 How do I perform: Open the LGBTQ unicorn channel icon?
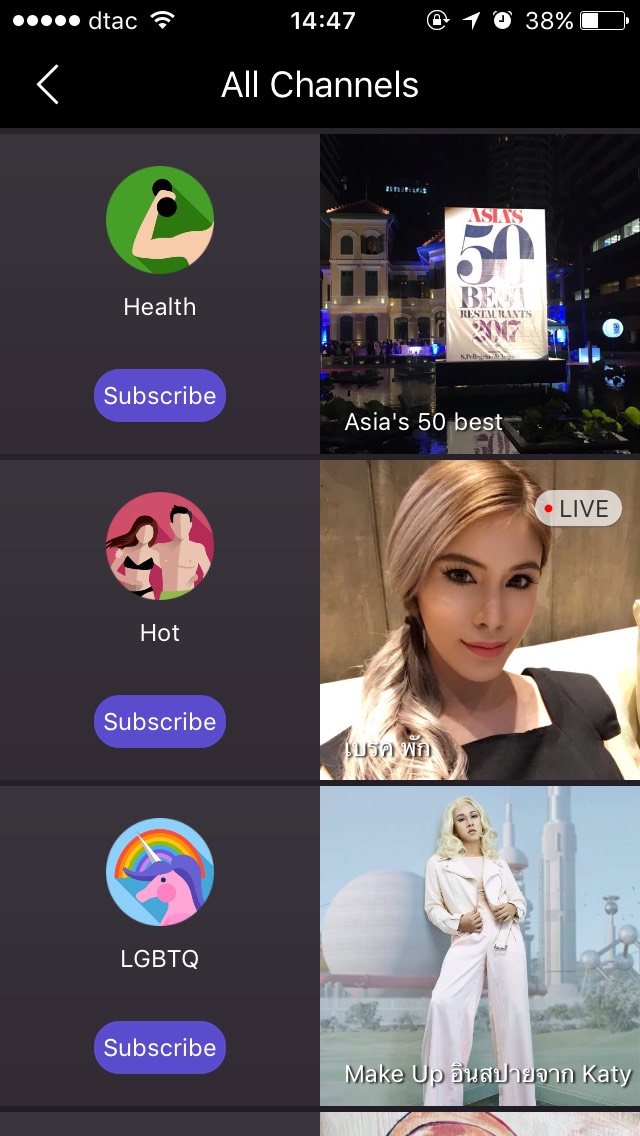[x=160, y=872]
